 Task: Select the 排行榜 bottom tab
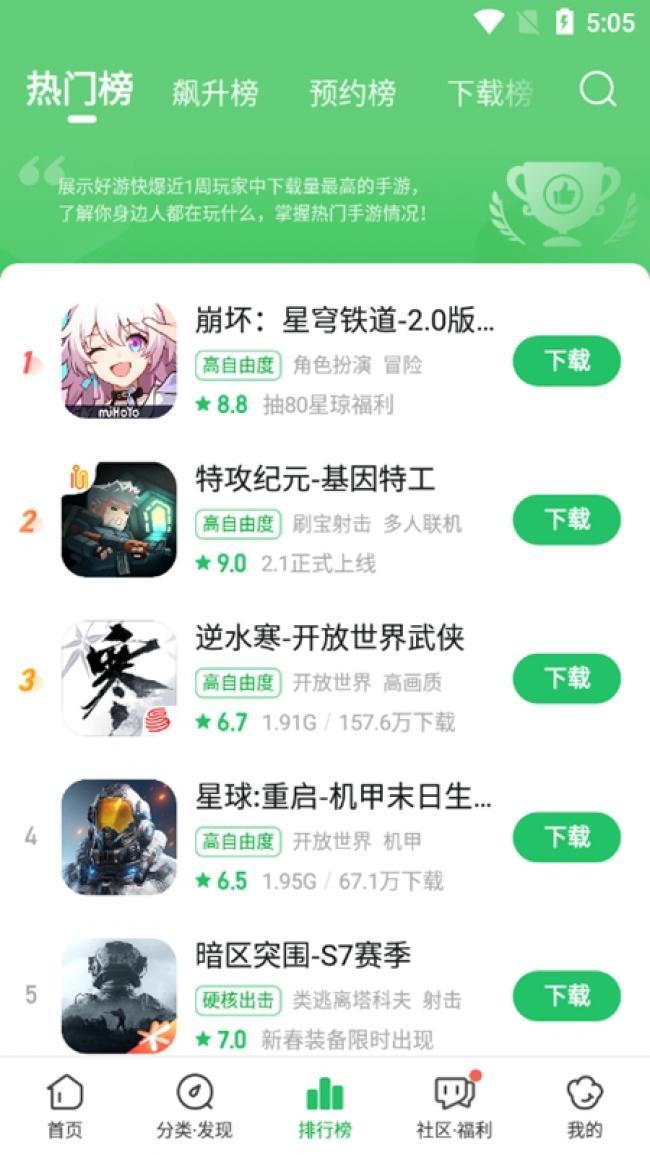[x=324, y=1106]
